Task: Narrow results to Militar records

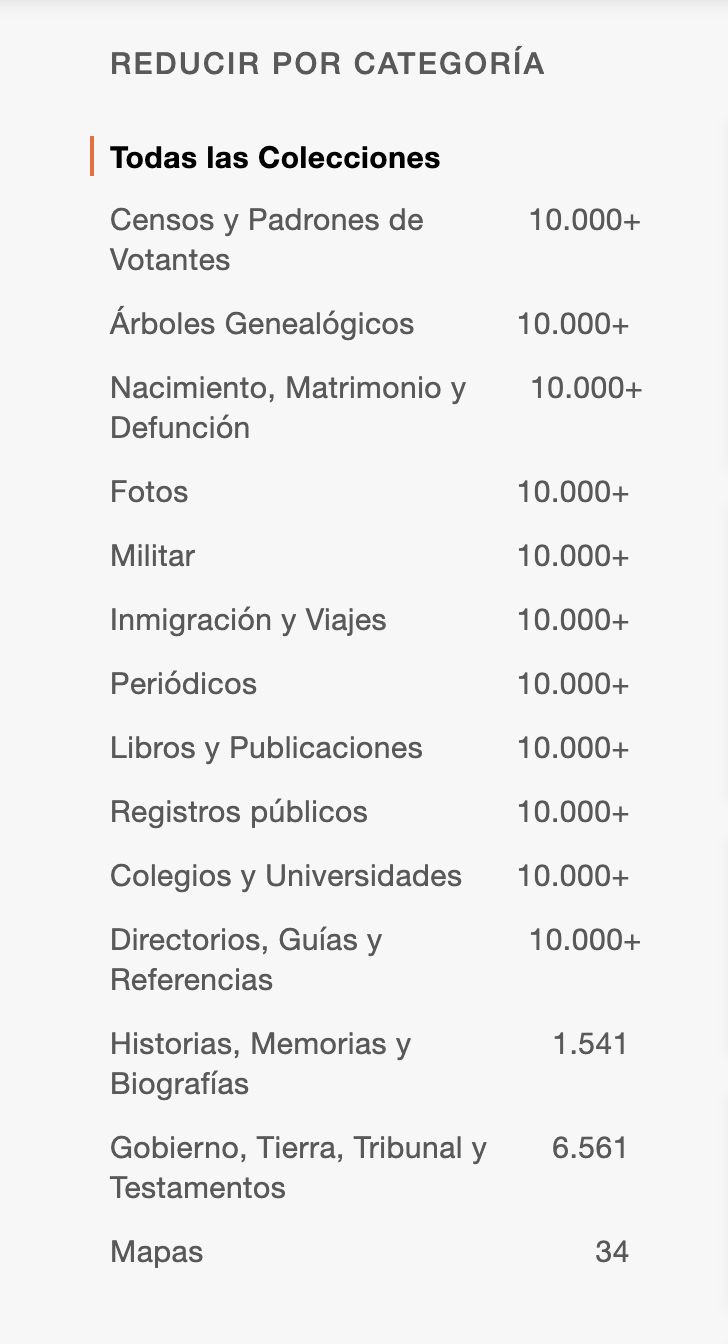Action: pyautogui.click(x=152, y=556)
